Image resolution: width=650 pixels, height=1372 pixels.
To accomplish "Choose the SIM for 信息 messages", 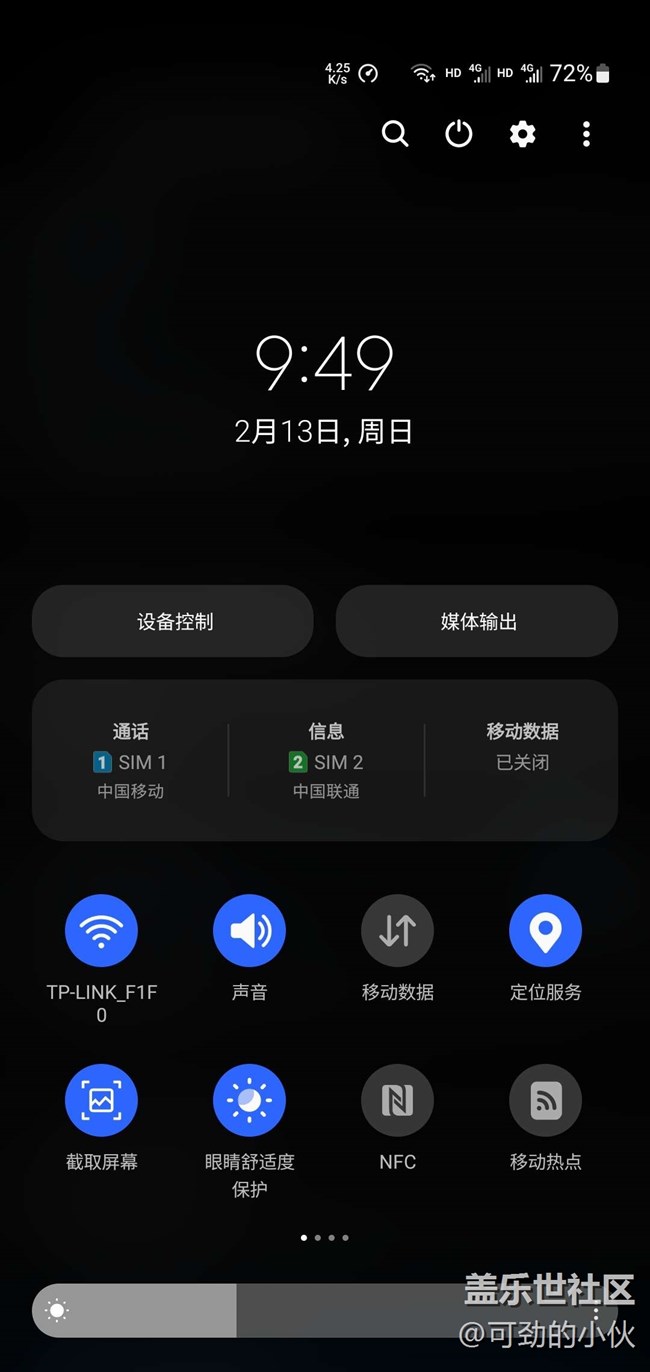I will [326, 761].
